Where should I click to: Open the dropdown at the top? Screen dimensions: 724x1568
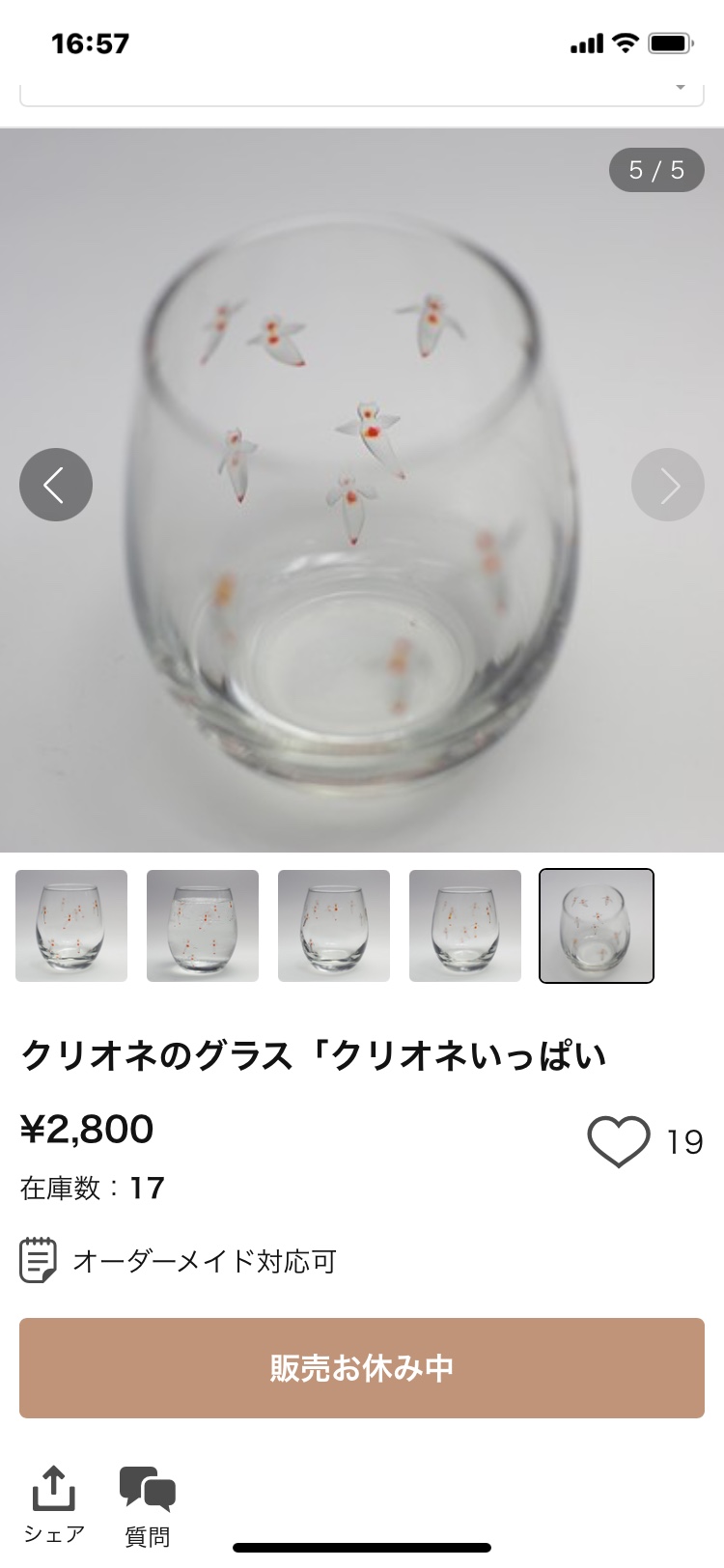pyautogui.click(x=362, y=90)
